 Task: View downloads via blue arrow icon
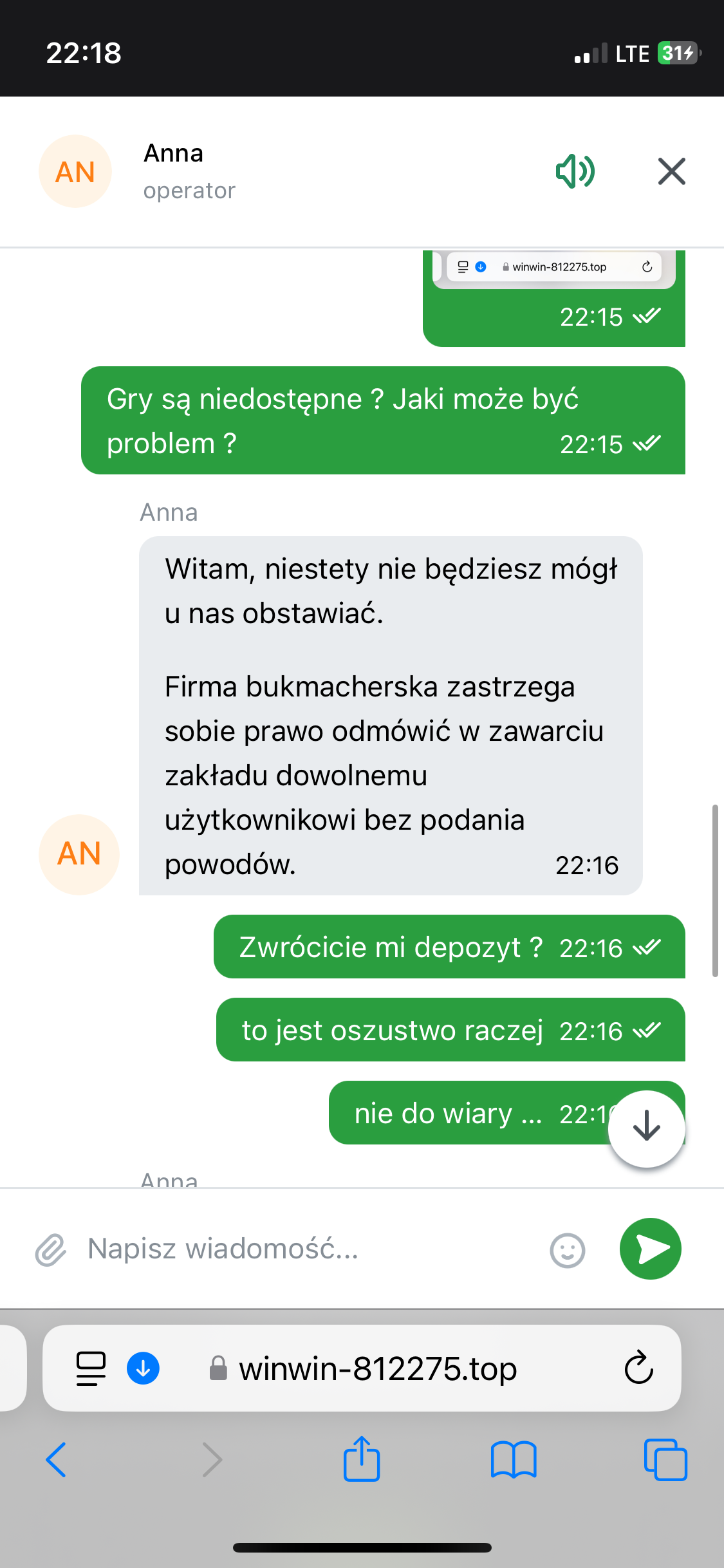point(143,1368)
